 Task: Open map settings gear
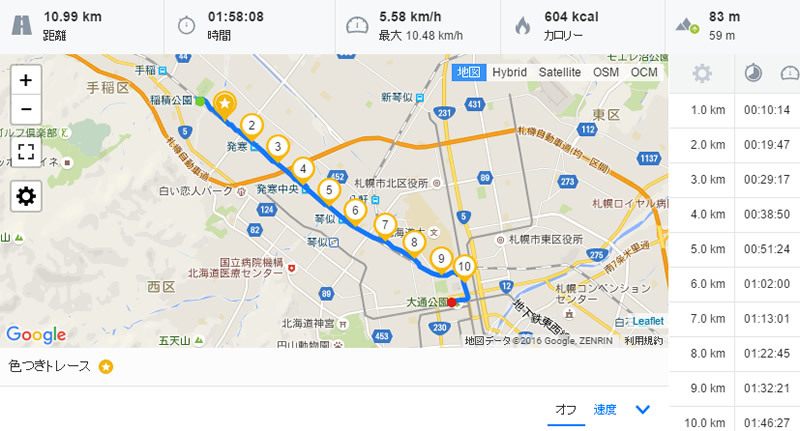[x=25, y=196]
